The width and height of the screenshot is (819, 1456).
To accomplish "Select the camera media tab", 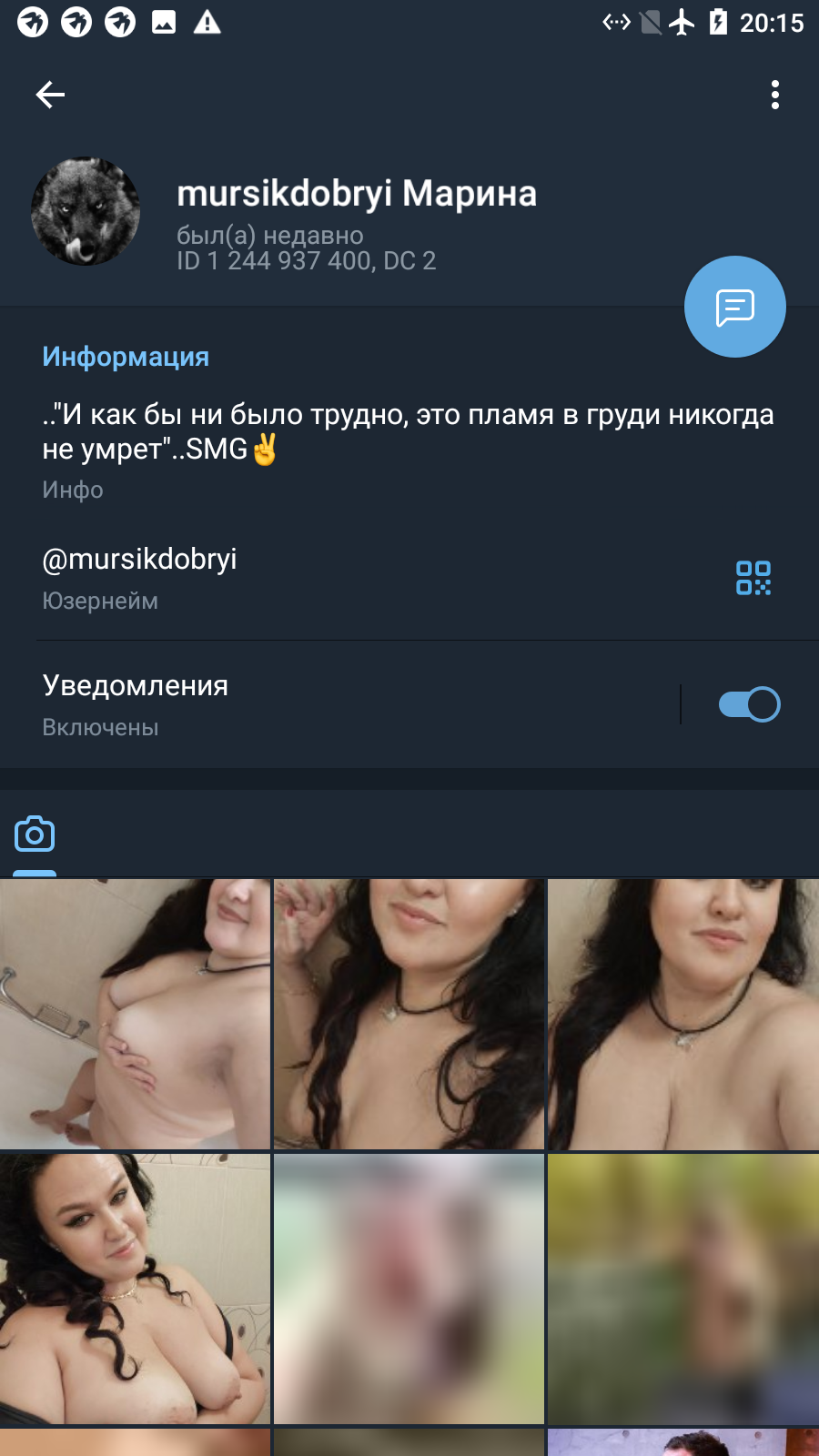I will [x=35, y=834].
